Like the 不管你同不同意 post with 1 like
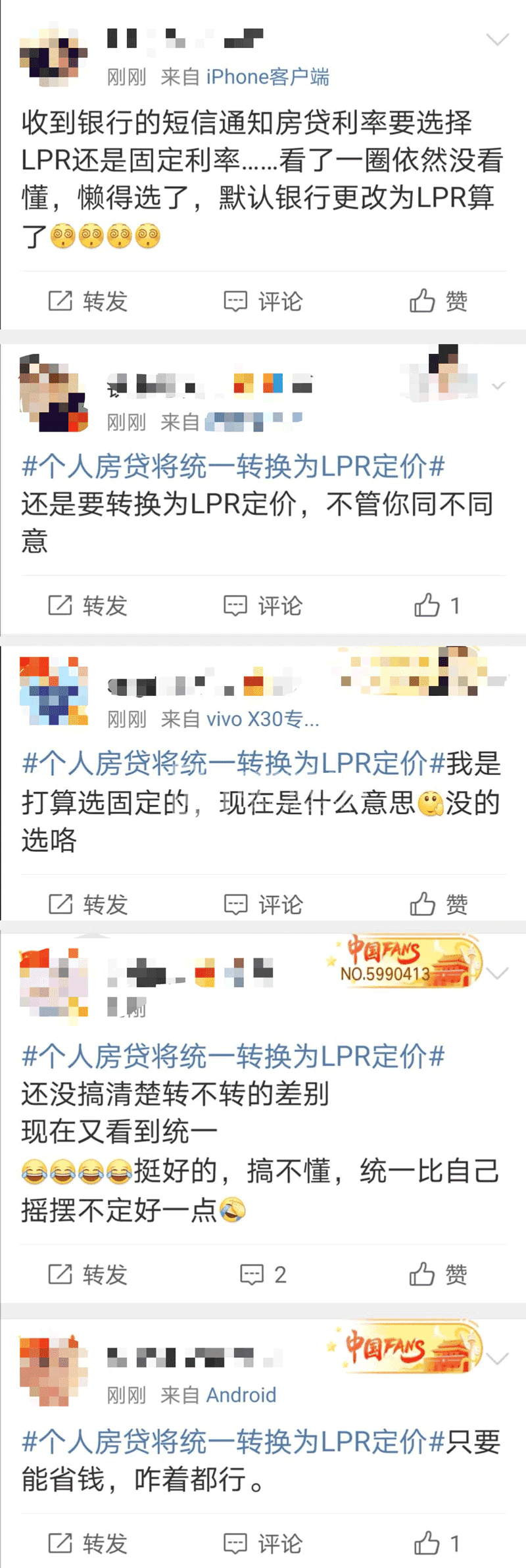 437,605
